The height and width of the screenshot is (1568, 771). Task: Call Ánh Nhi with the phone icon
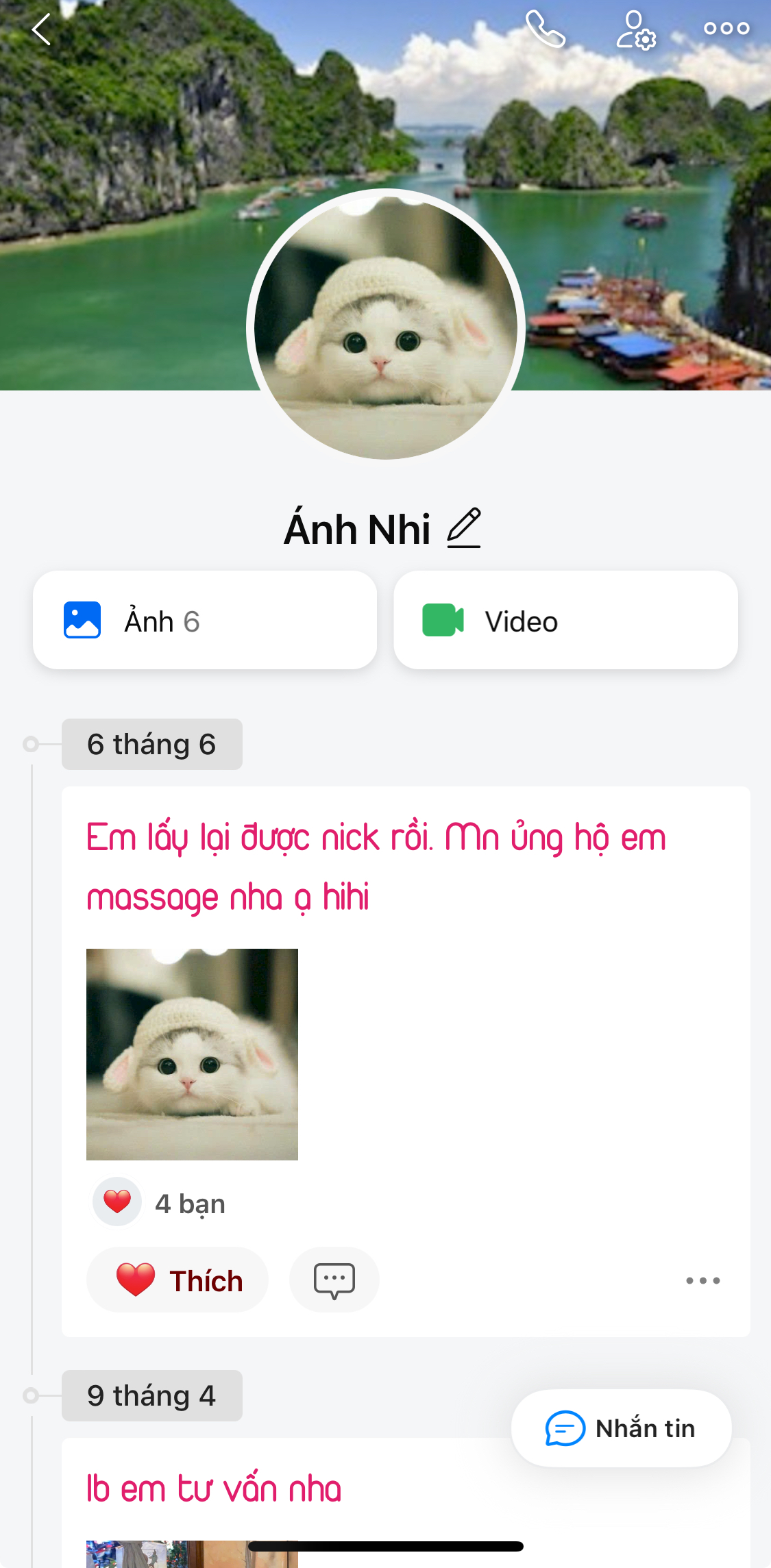click(x=545, y=29)
